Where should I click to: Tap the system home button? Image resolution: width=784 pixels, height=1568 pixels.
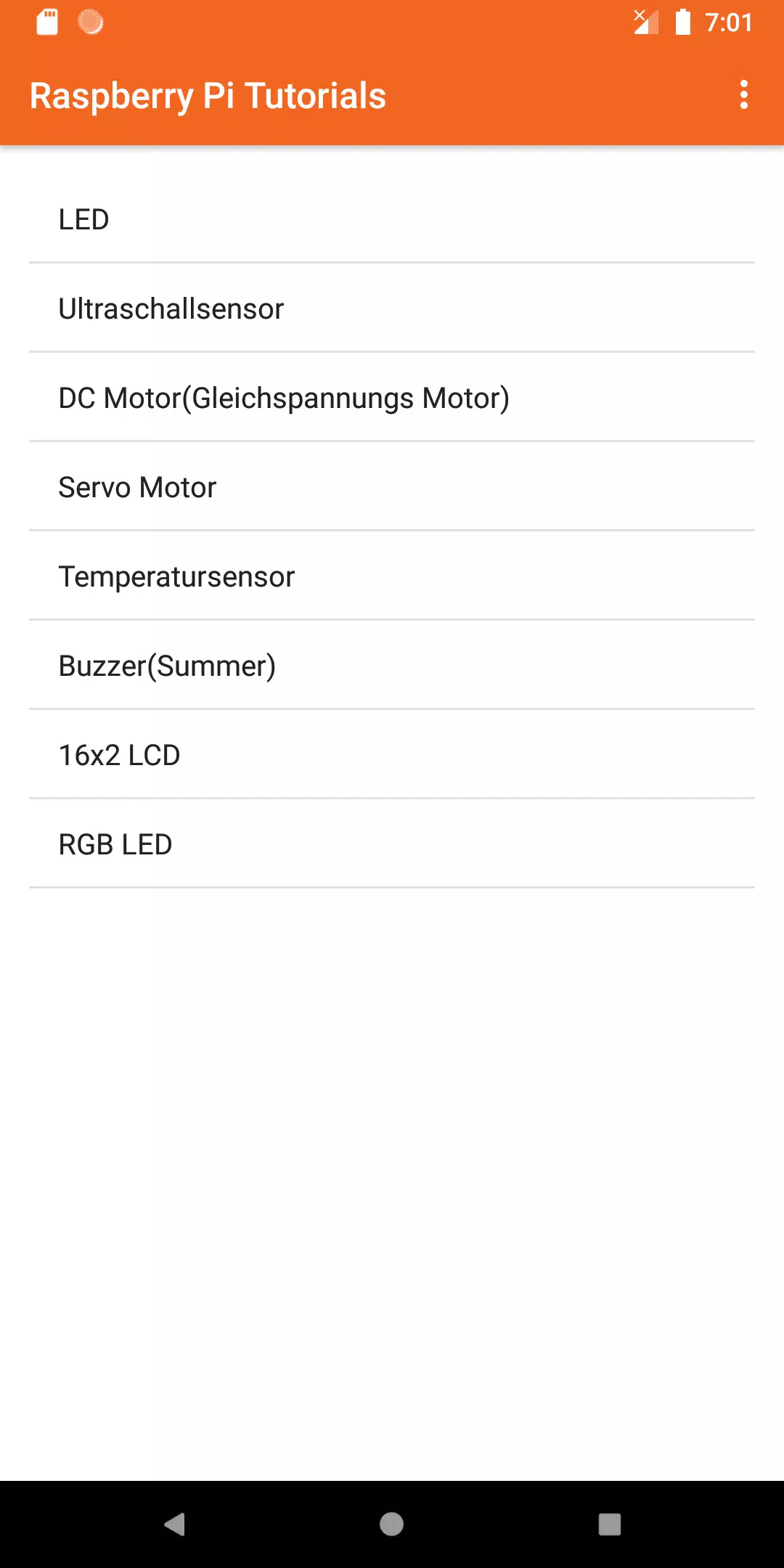pos(392,1524)
